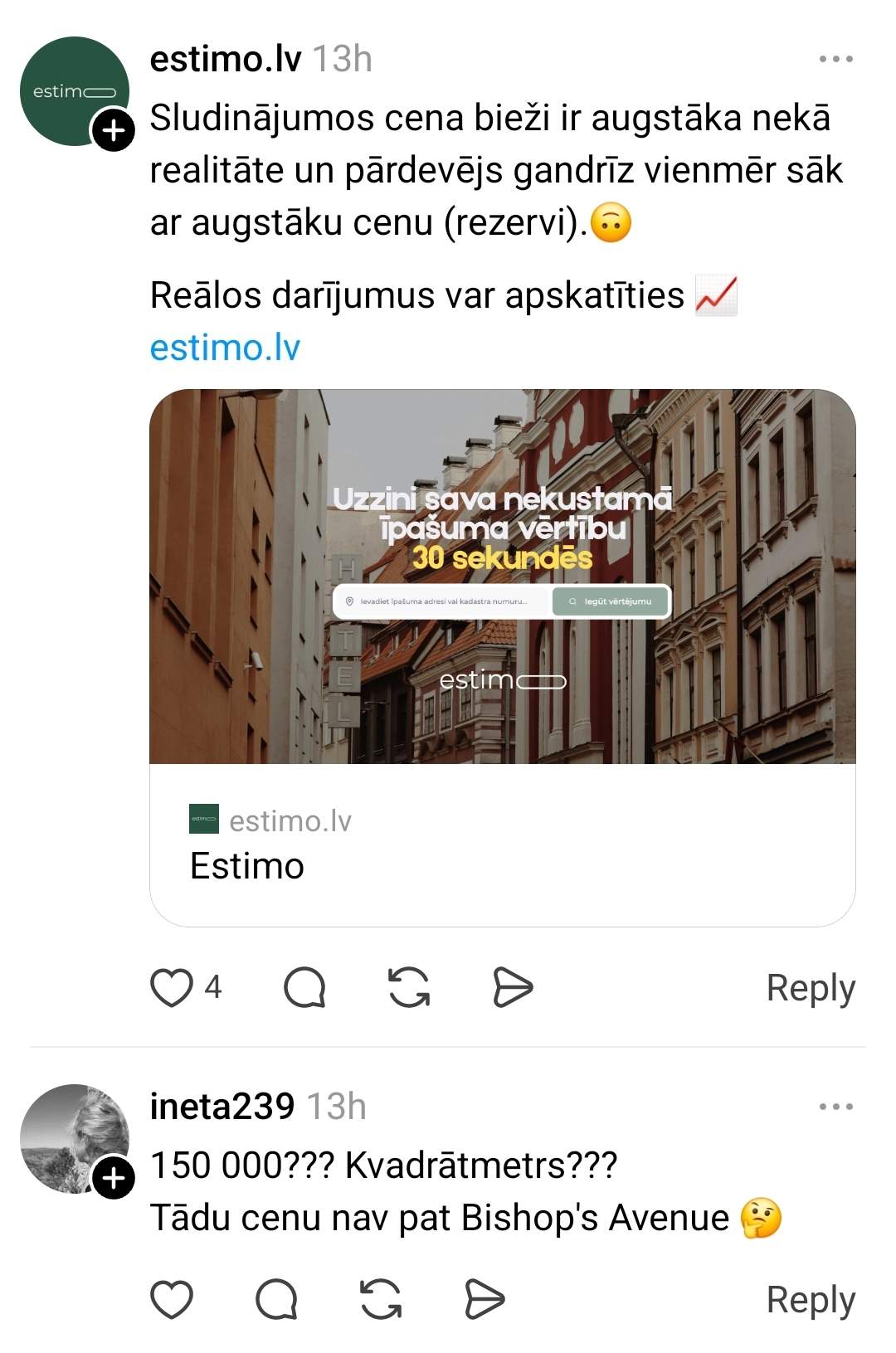Repost the estimo.lv post
Image resolution: width=896 pixels, height=1353 pixels.
409,987
